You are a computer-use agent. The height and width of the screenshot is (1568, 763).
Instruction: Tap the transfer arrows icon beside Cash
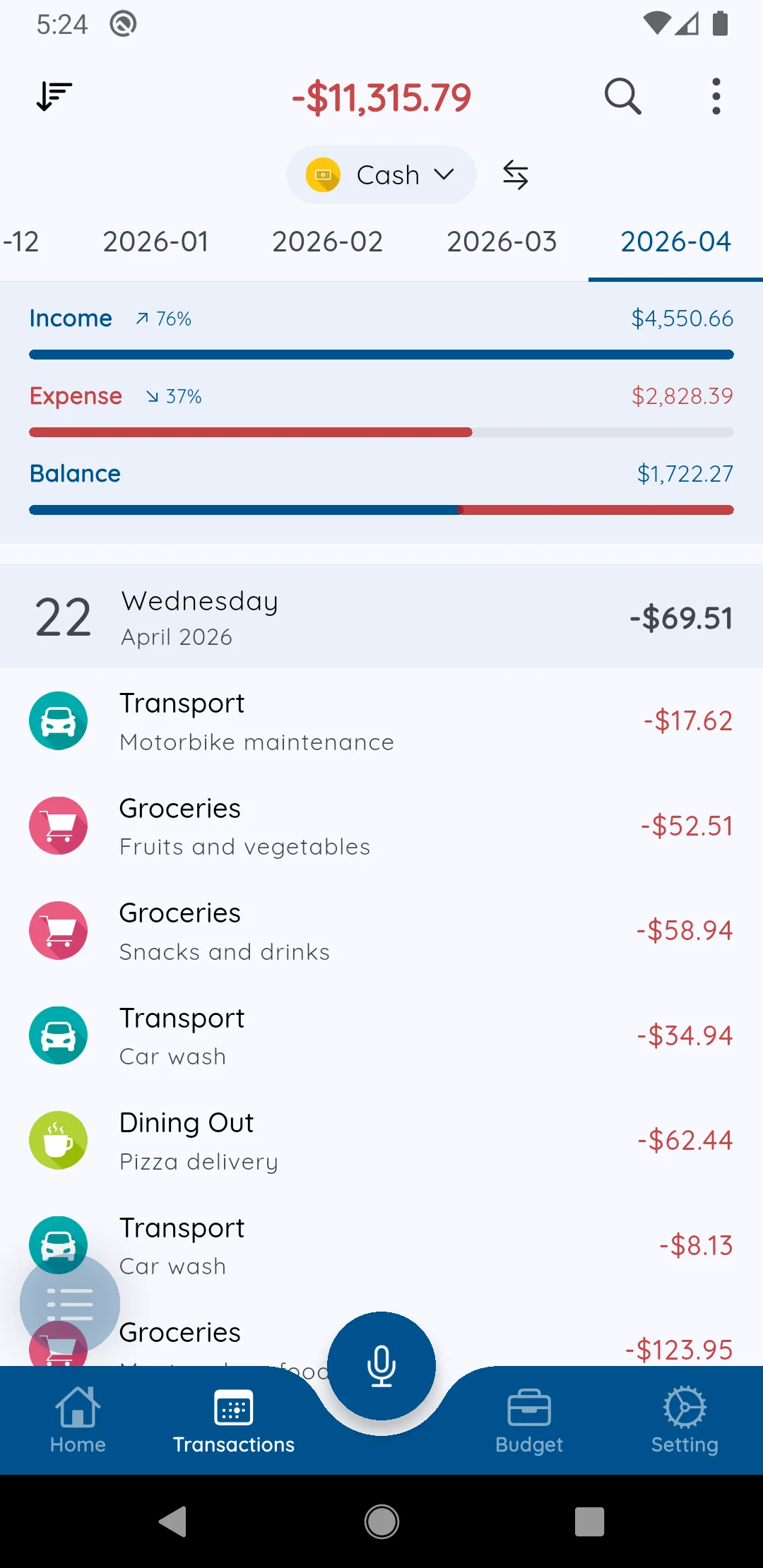tap(515, 174)
